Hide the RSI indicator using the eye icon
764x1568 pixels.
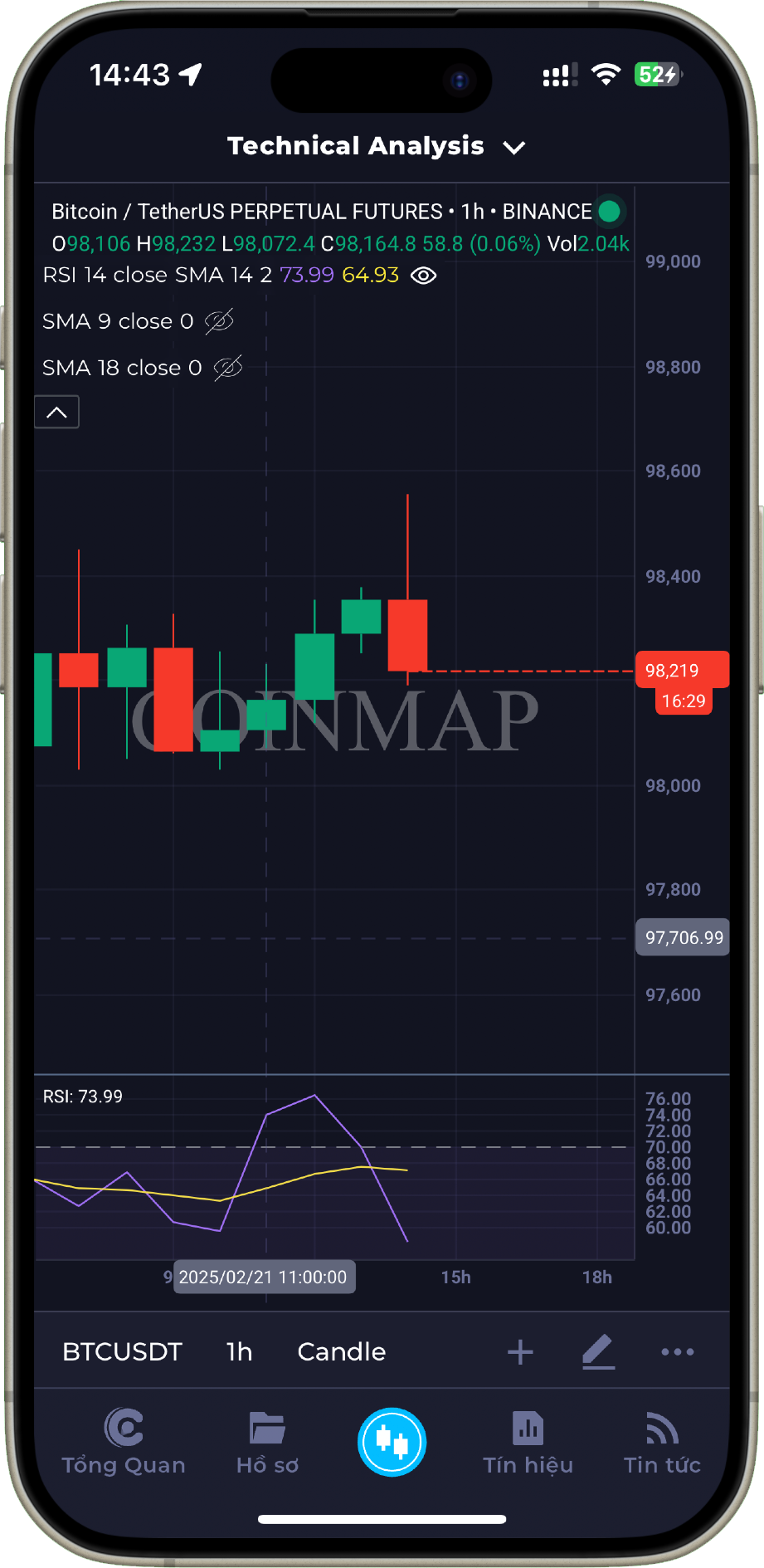[423, 276]
